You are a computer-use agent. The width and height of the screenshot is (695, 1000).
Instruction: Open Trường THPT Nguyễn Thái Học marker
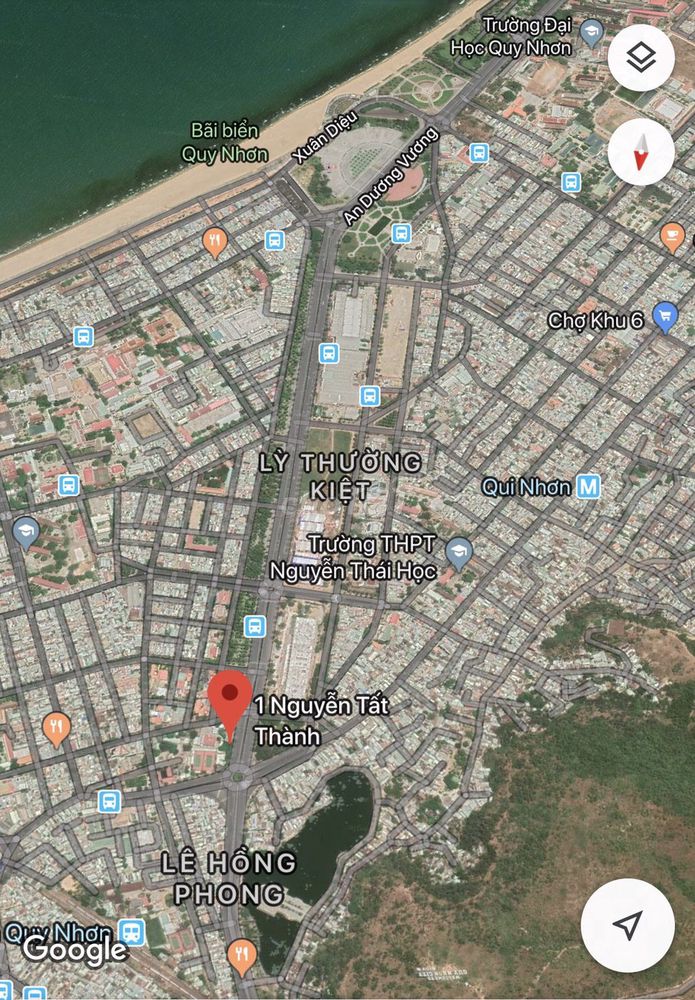(458, 553)
